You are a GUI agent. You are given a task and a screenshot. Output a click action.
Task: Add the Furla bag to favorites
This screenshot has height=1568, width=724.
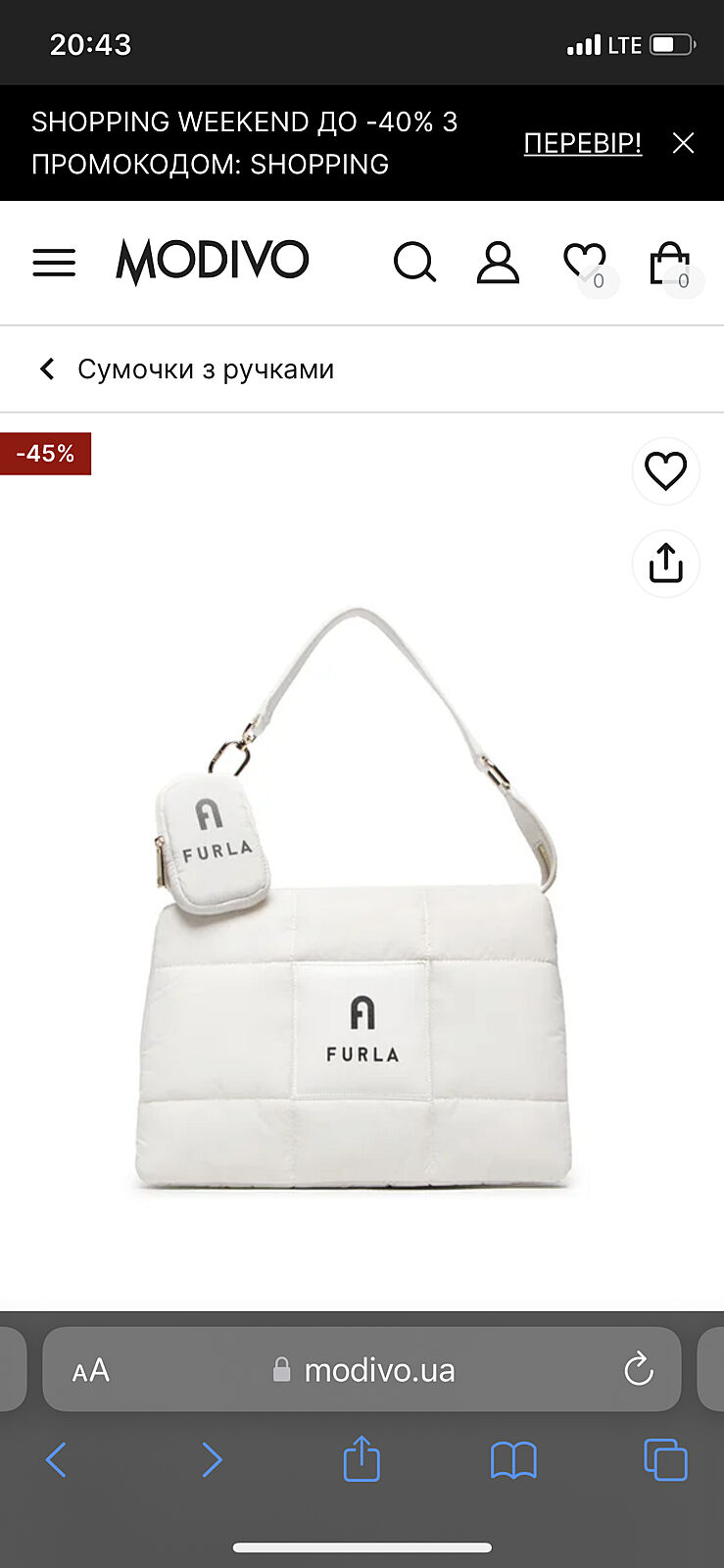665,471
